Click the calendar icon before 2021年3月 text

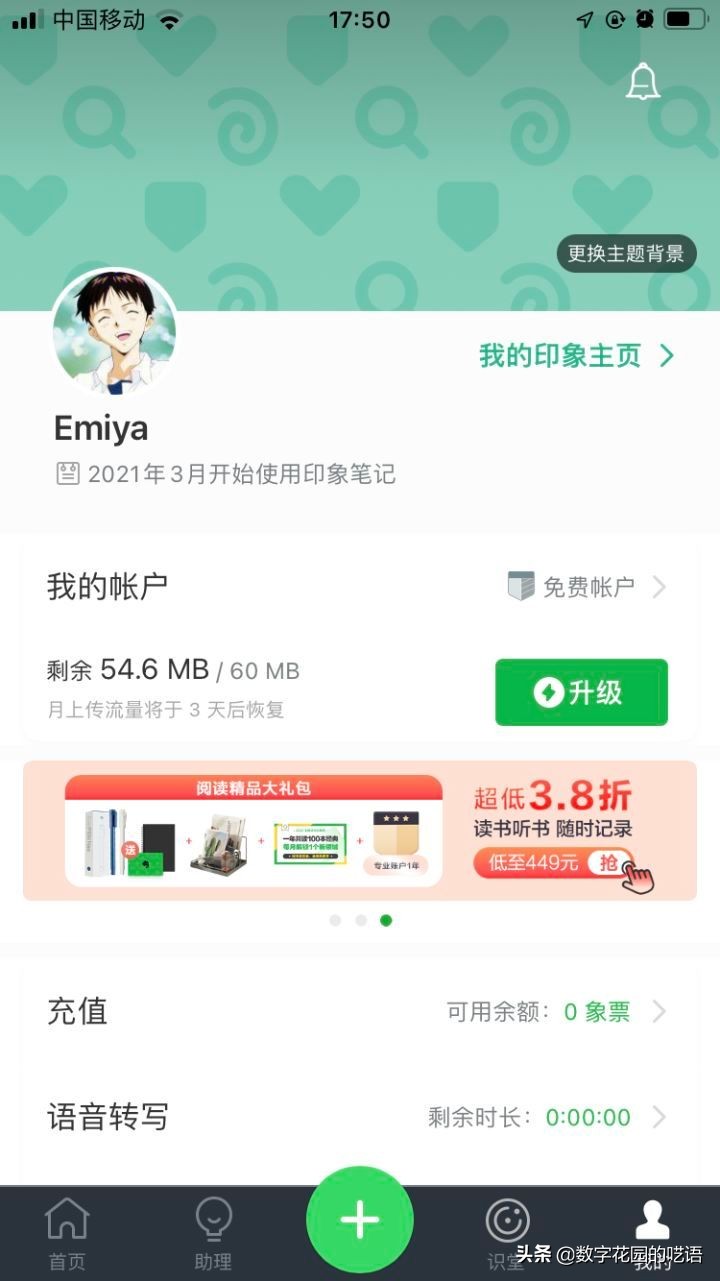click(x=66, y=474)
